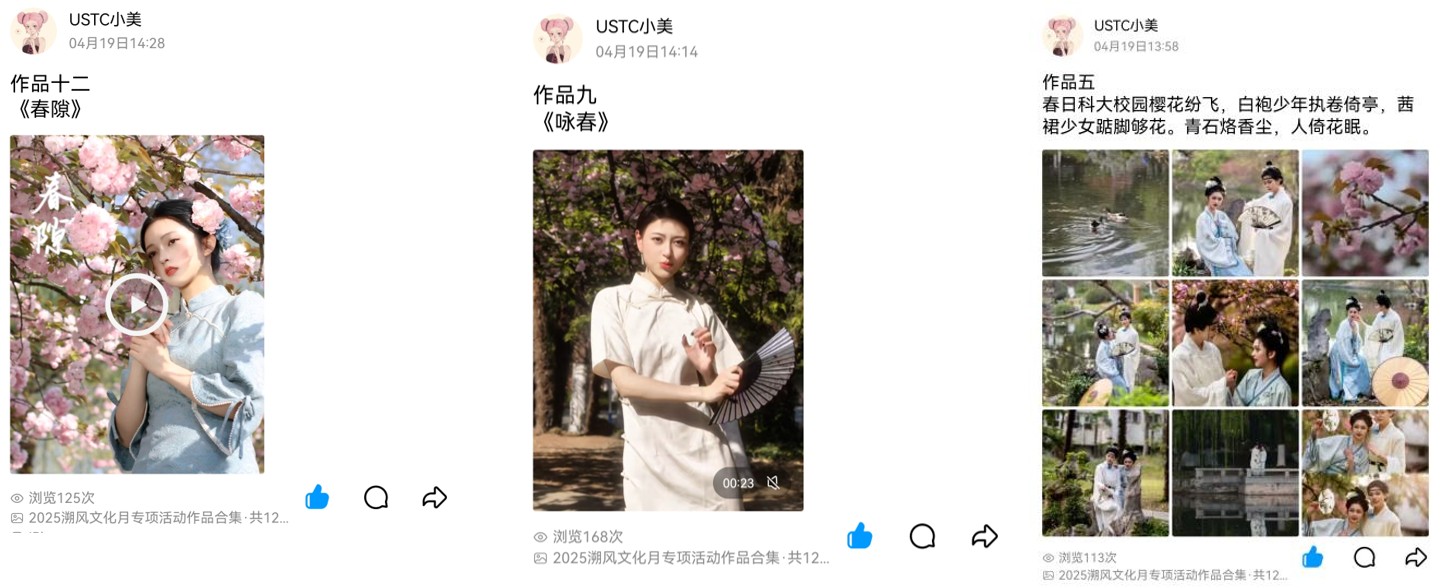Viewport: 1443px width, 588px height.
Task: Like the 作品十二《春隙》post
Action: point(317,497)
